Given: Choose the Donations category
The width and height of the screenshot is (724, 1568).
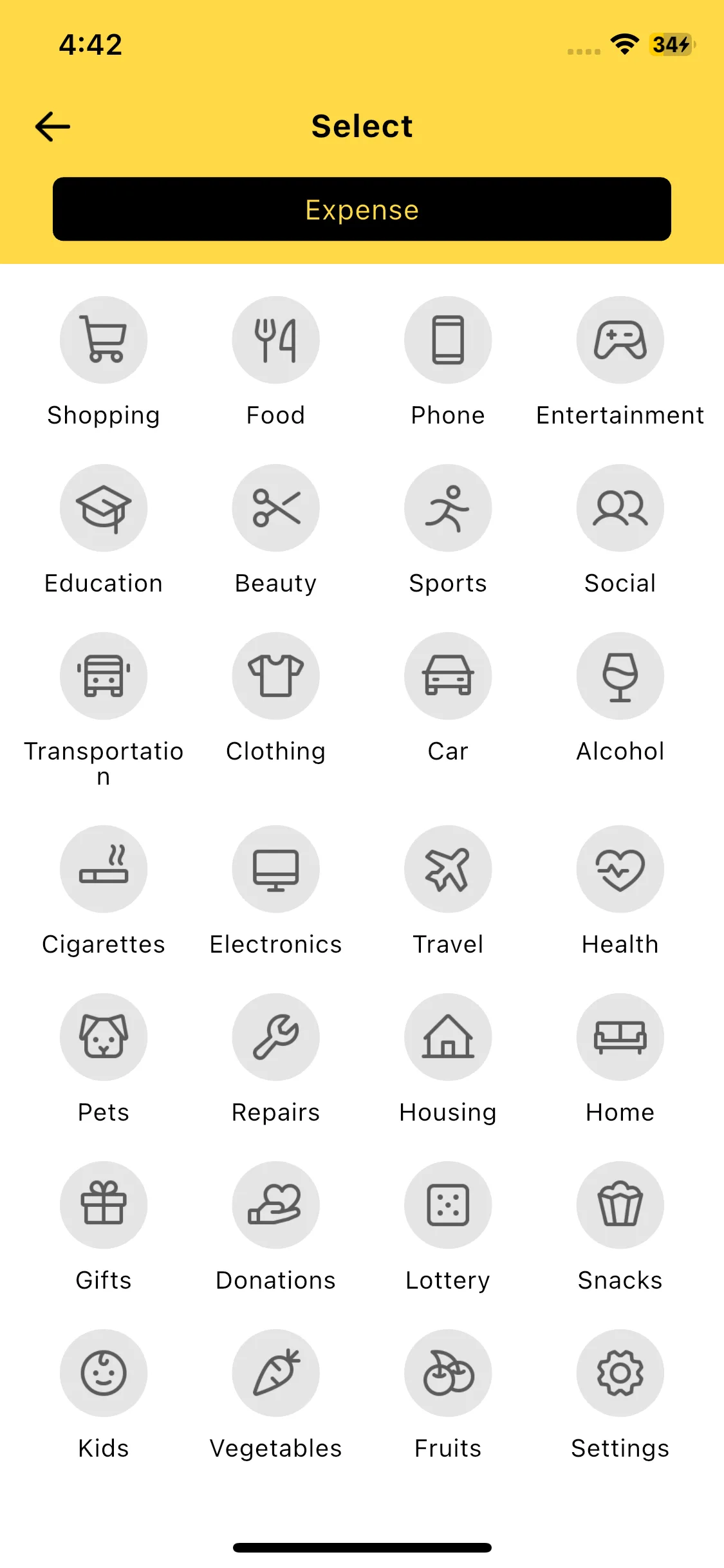Looking at the screenshot, I should 275,1205.
